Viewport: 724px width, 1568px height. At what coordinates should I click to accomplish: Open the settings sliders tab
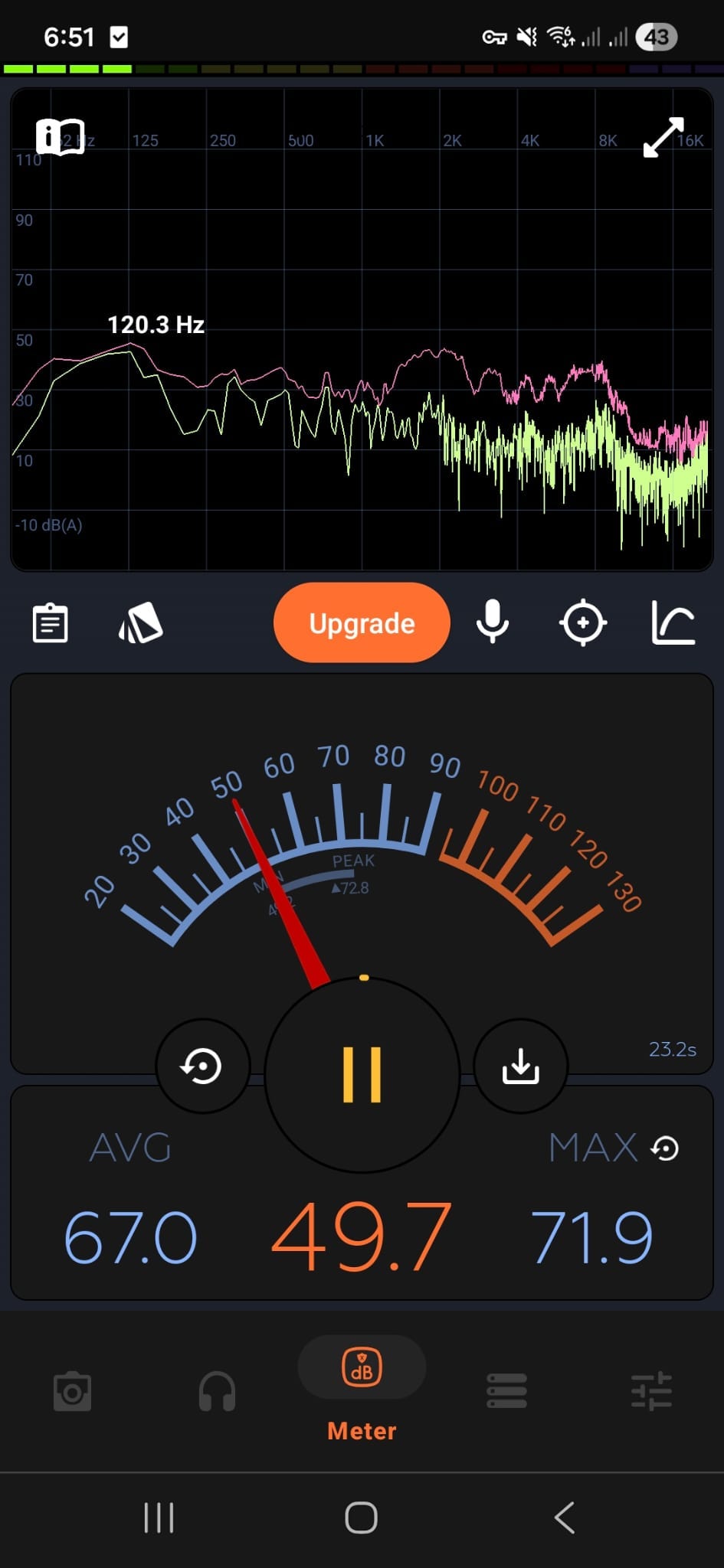(651, 1391)
